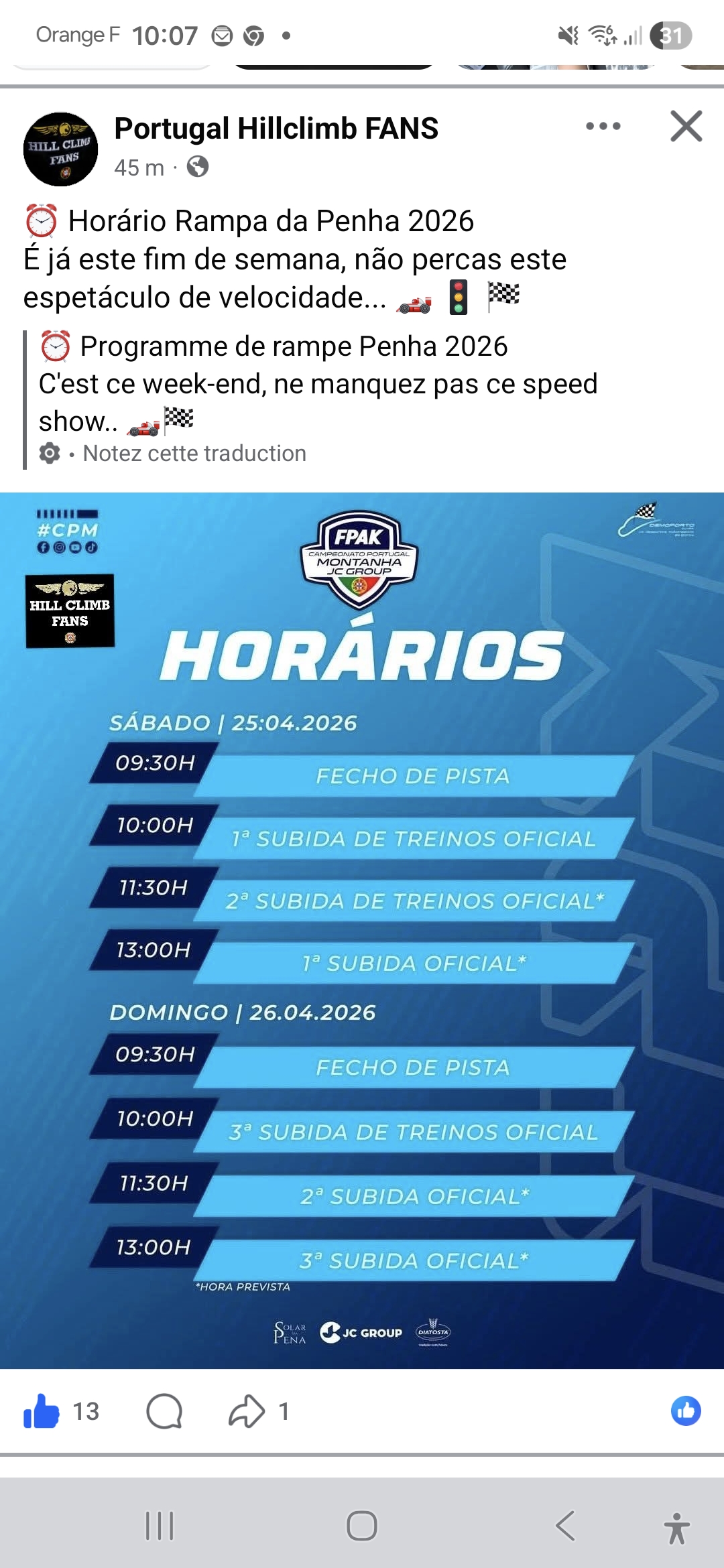Dismiss the Portugal Hillclimb FANS post

[686, 126]
